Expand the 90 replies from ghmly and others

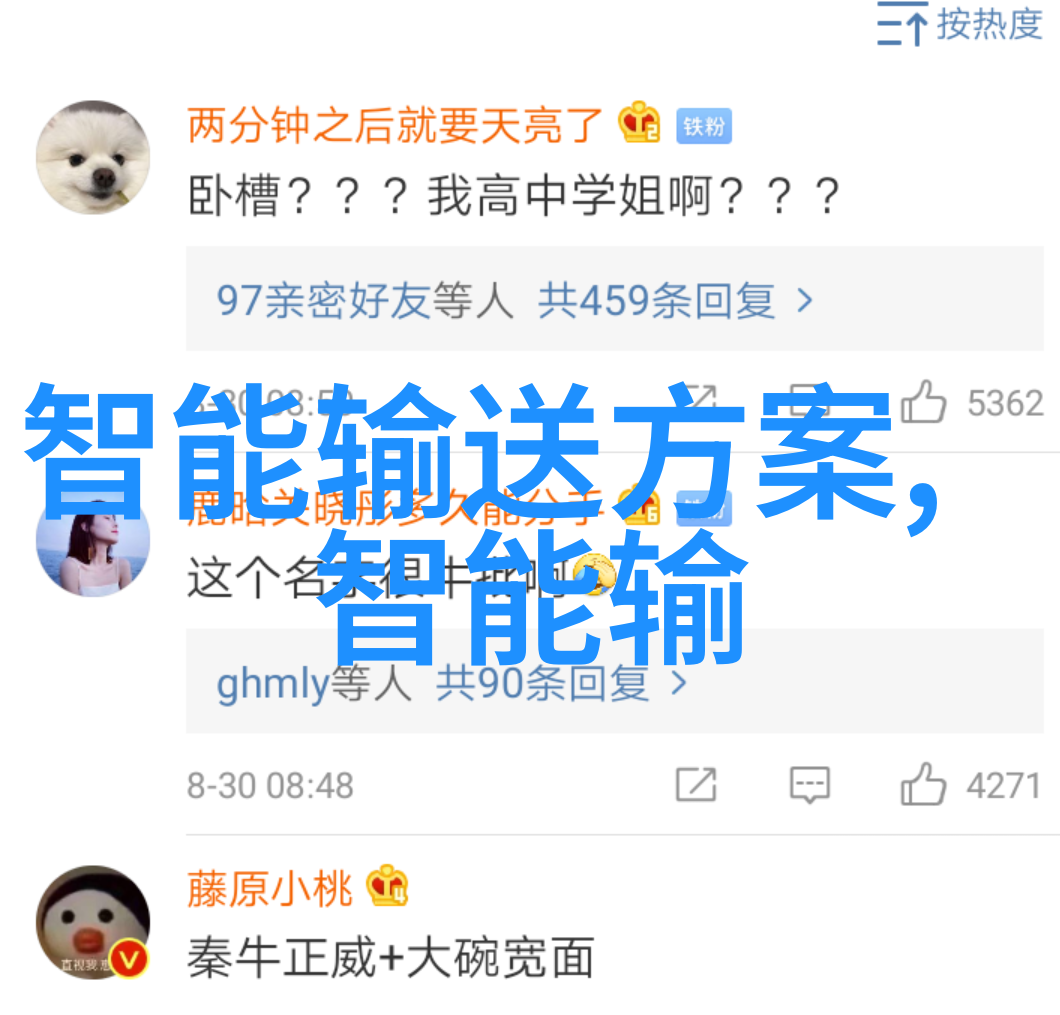click(452, 684)
